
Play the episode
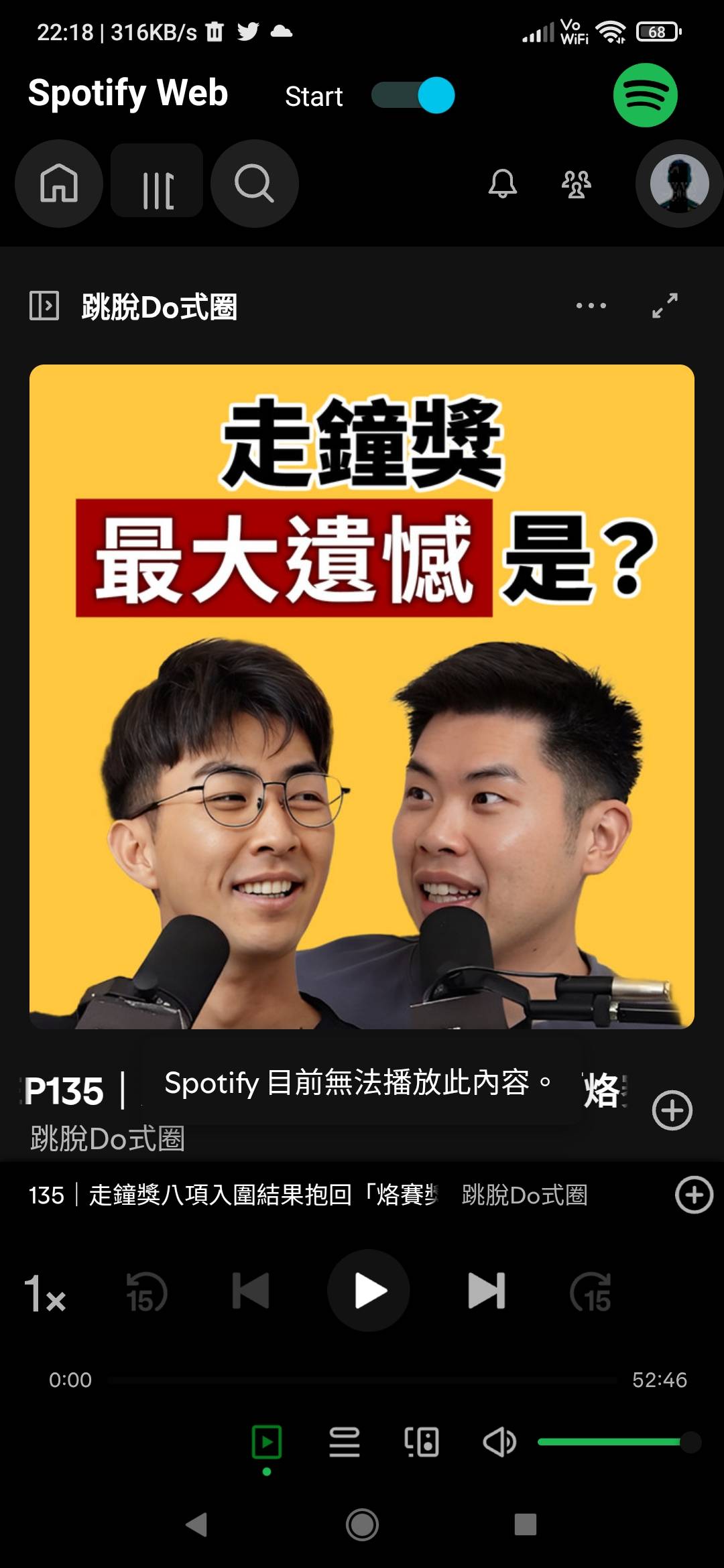(x=368, y=1291)
